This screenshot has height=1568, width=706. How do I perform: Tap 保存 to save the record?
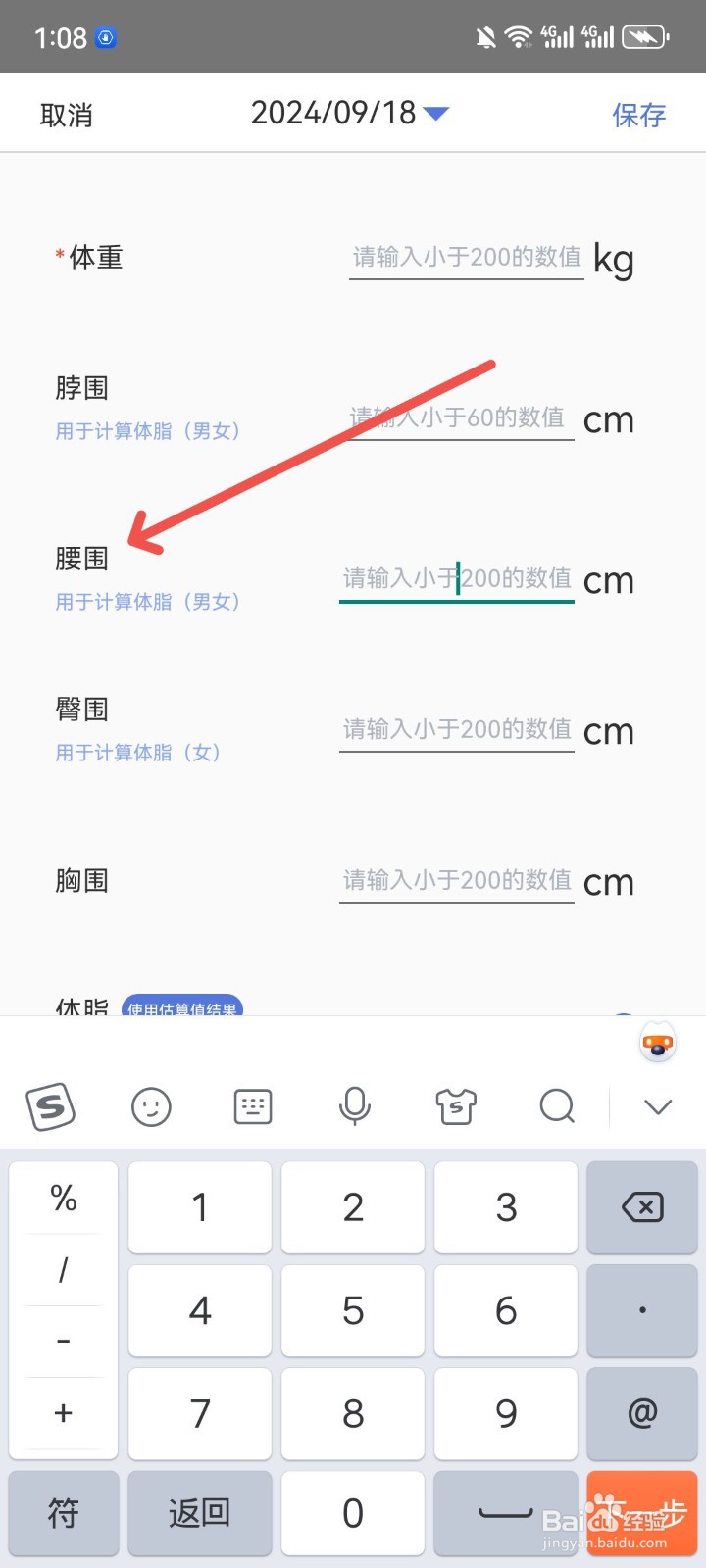[638, 115]
